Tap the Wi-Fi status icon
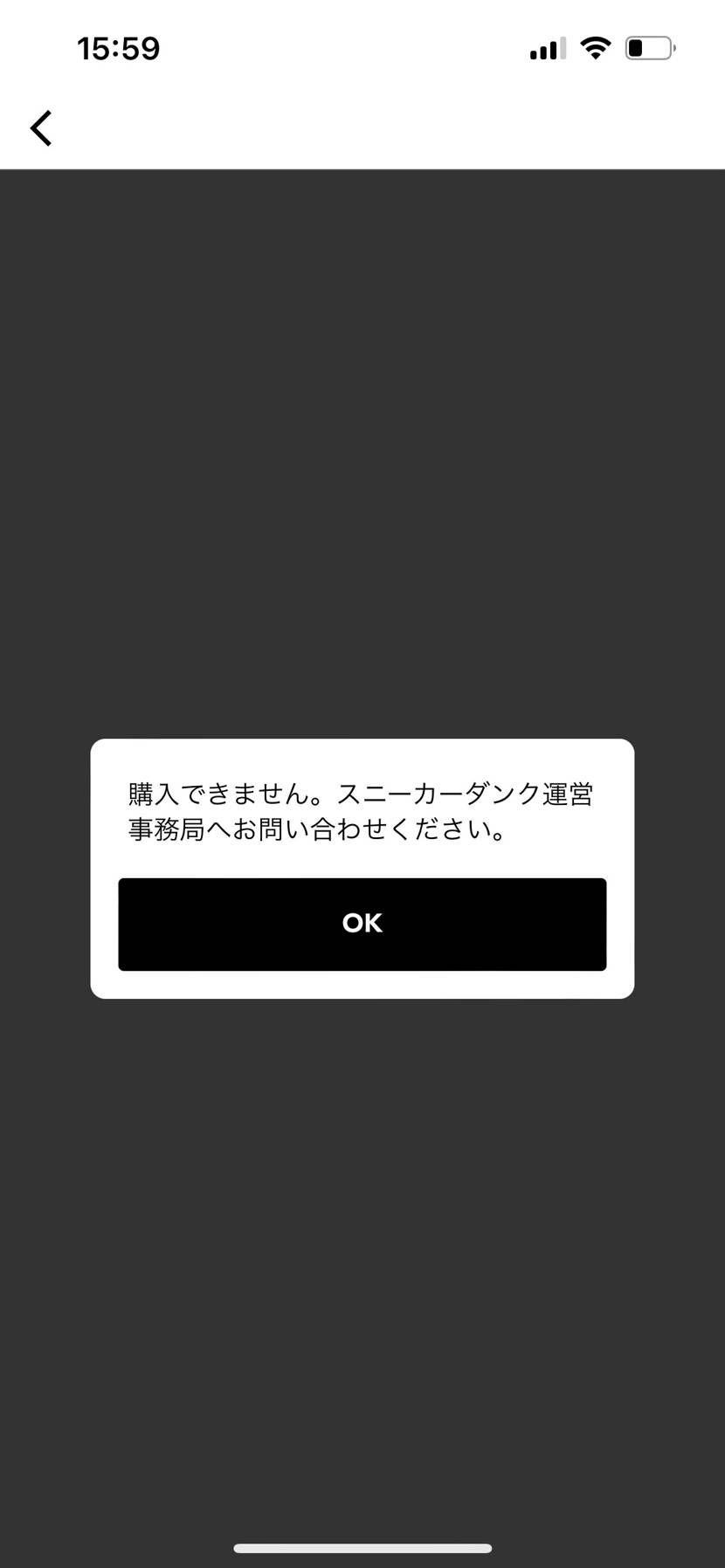The height and width of the screenshot is (1568, 725). pyautogui.click(x=595, y=48)
